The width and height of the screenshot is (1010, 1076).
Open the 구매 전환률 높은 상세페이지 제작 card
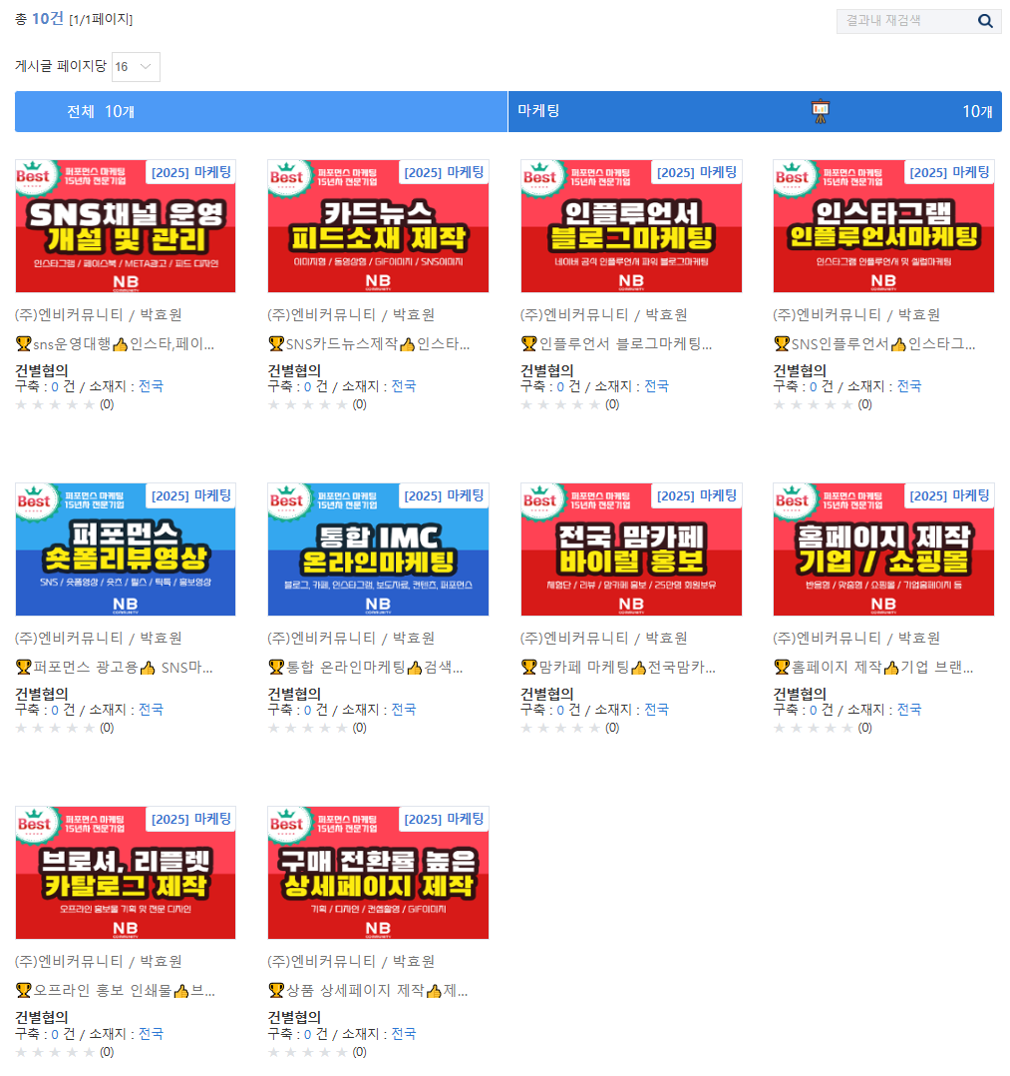(378, 872)
